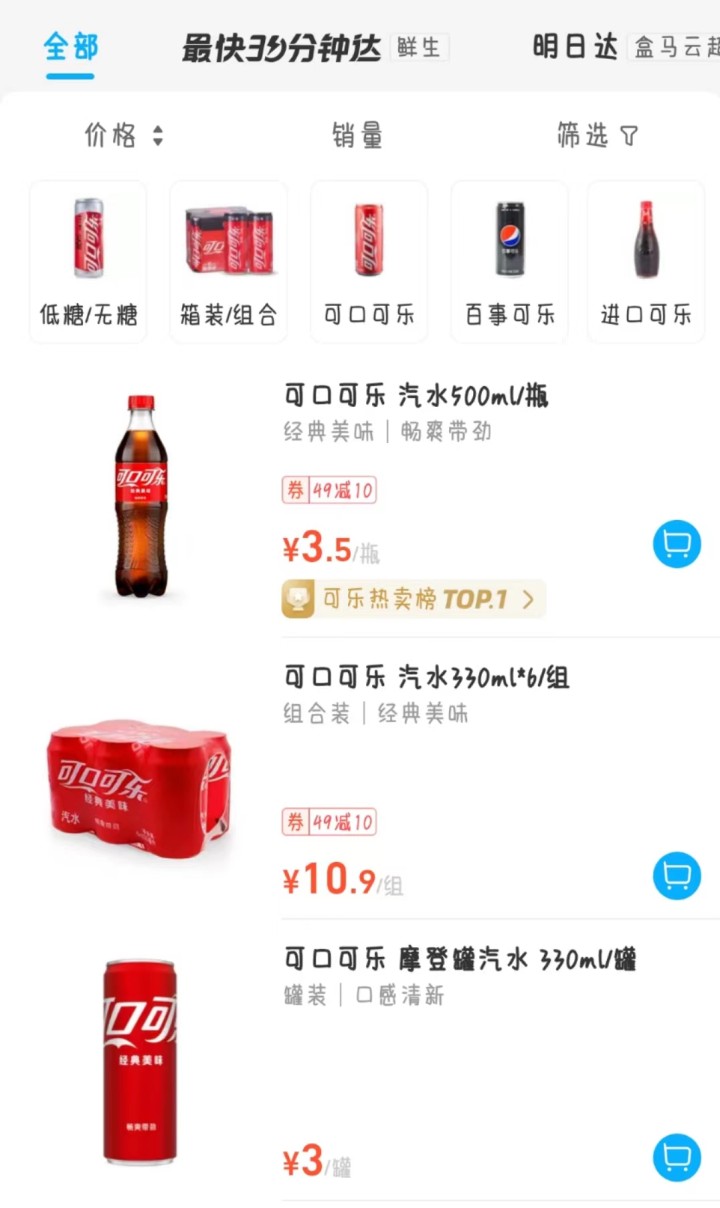Select the 进口可乐 category tile
The width and height of the screenshot is (720, 1208).
(x=646, y=262)
